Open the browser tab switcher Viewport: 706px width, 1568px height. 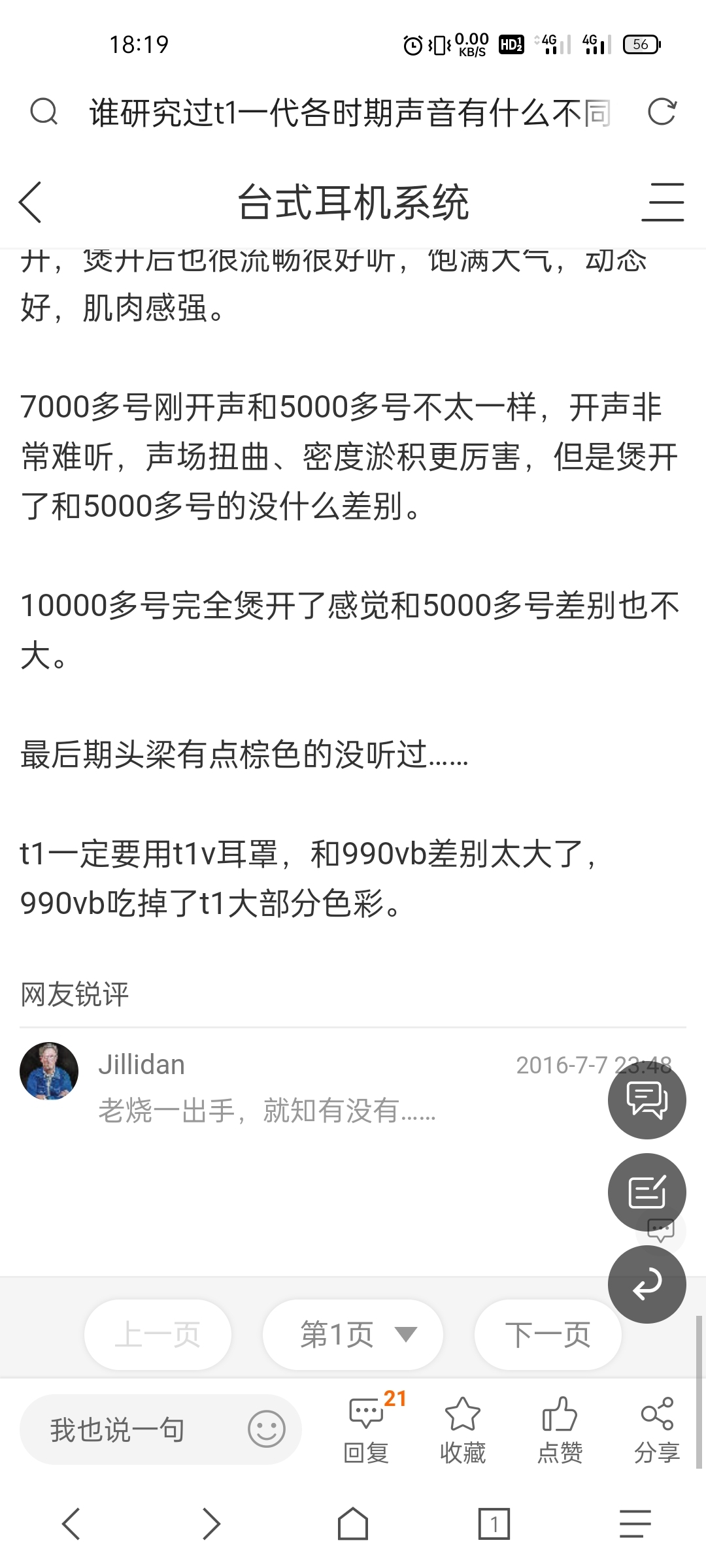pos(494,1524)
